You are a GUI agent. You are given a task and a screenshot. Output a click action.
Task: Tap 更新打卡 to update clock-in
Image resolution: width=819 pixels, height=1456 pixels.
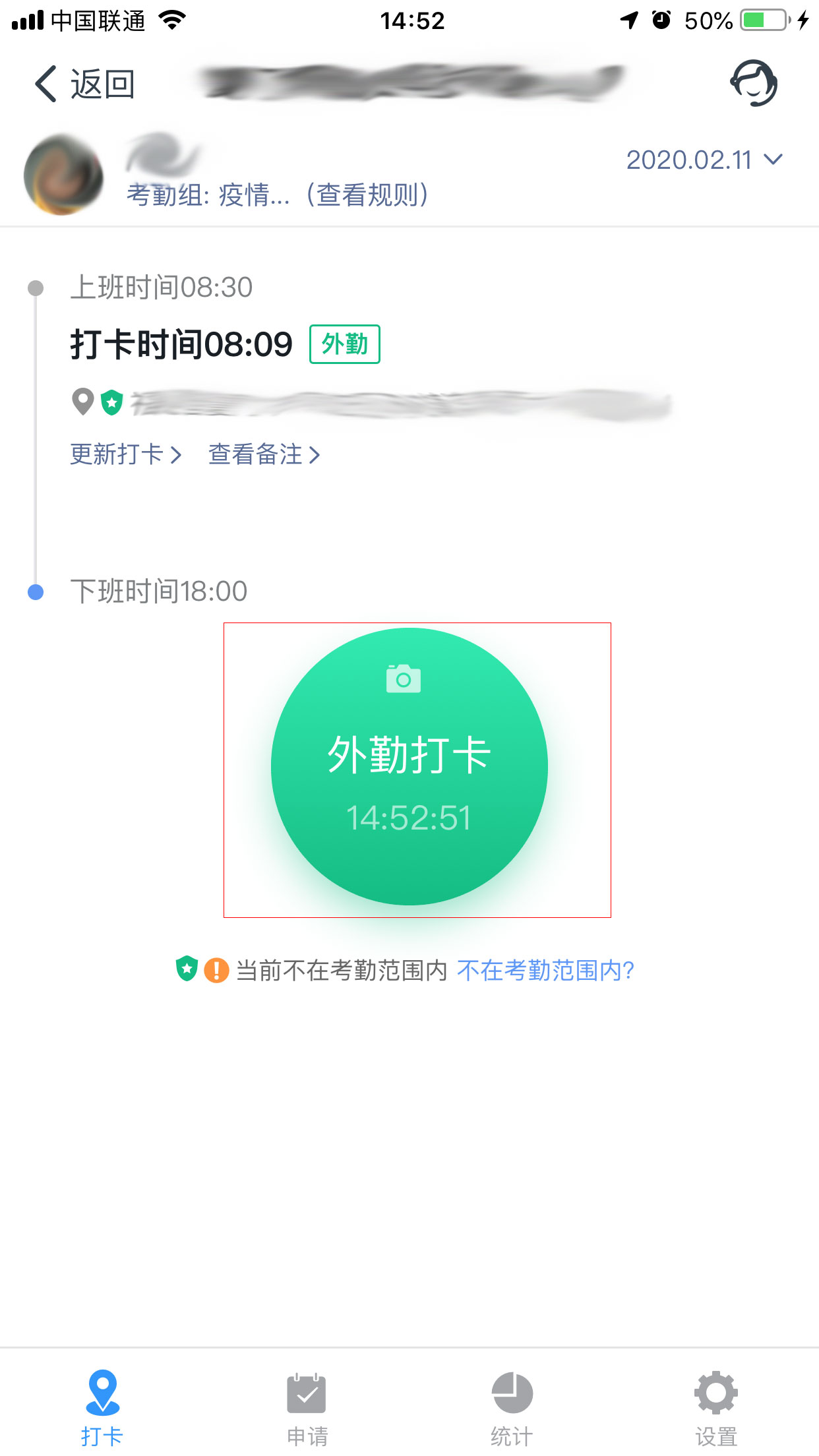coord(125,454)
